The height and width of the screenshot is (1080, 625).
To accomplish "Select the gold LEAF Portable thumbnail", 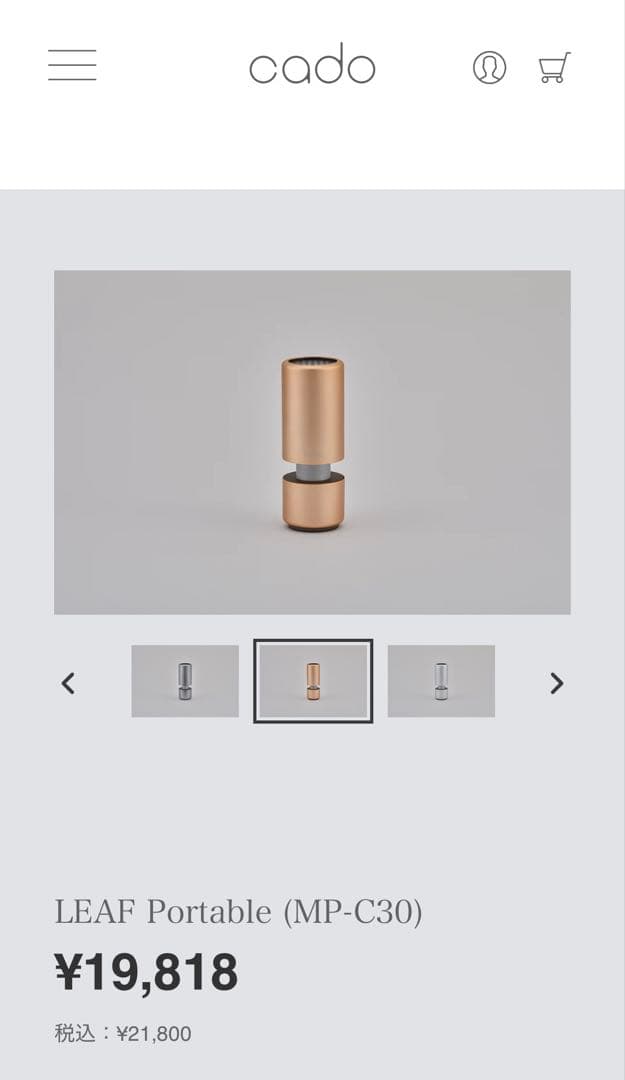I will point(313,681).
